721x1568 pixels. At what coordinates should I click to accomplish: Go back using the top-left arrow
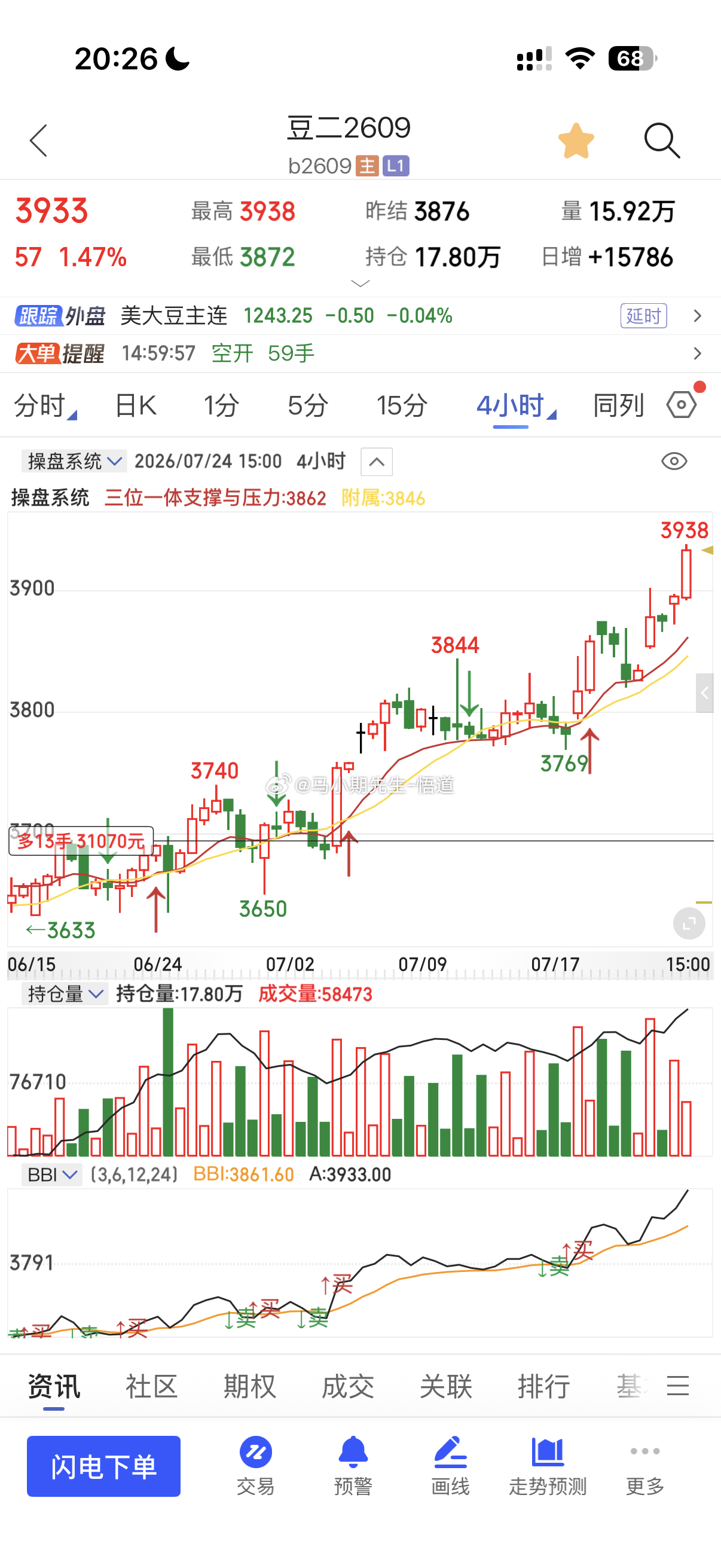(x=38, y=141)
